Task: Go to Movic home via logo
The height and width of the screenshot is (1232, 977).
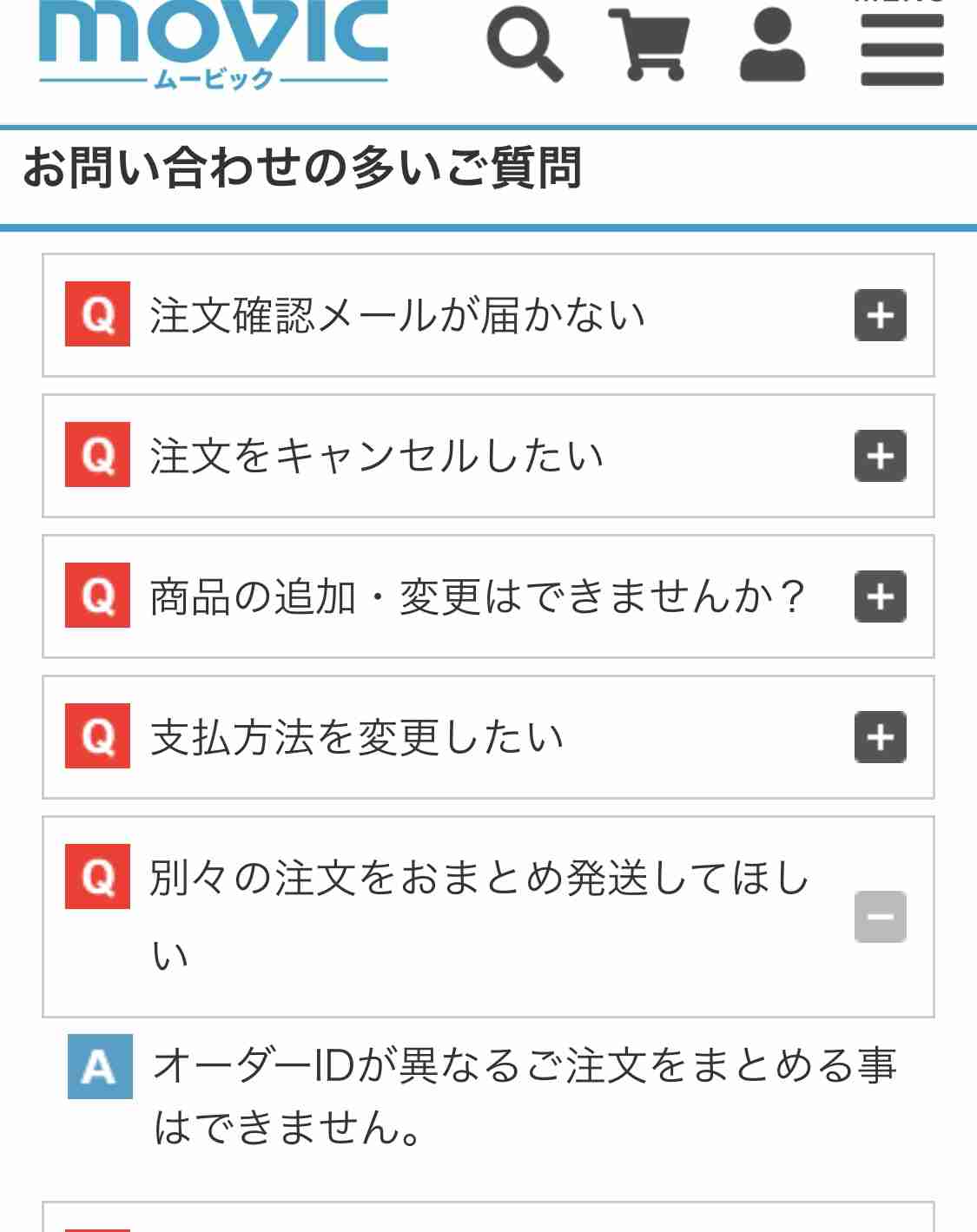Action: click(214, 43)
